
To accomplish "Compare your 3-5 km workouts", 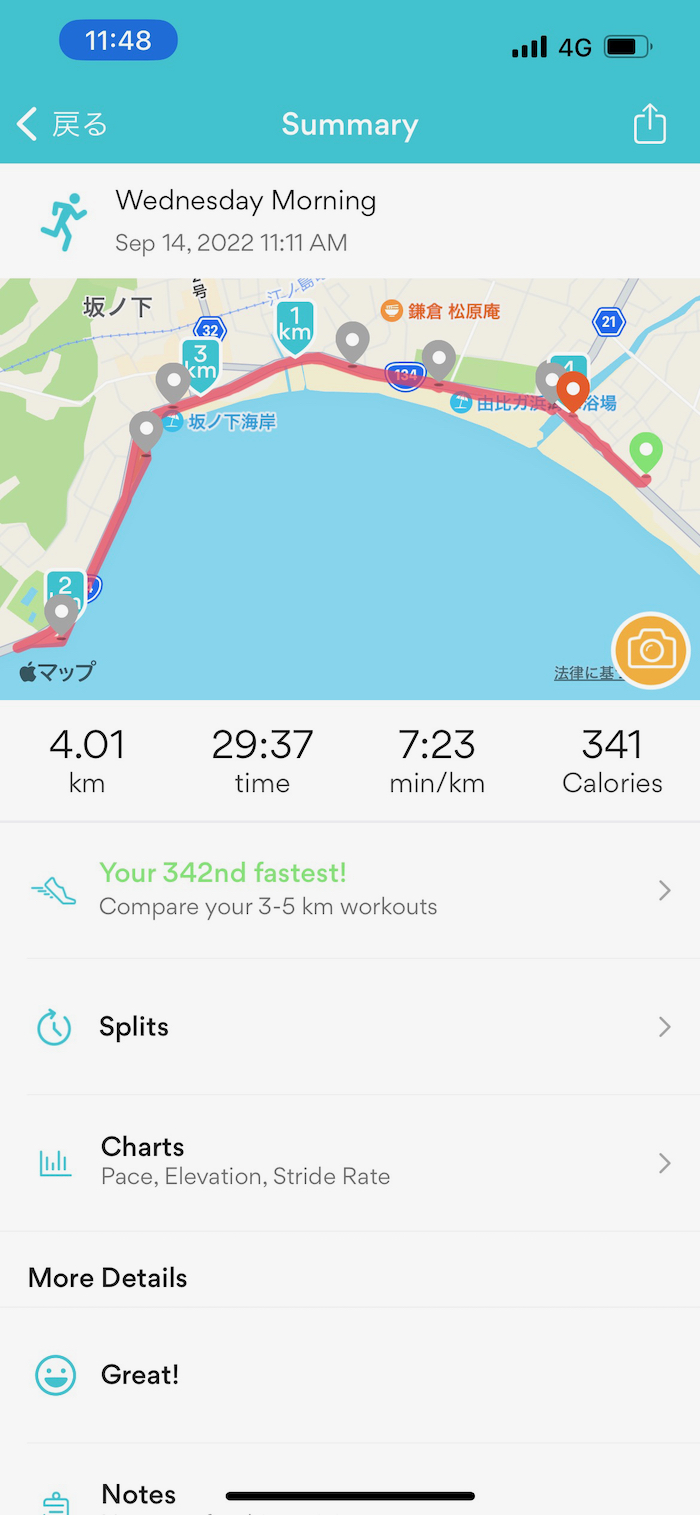I will pos(350,890).
